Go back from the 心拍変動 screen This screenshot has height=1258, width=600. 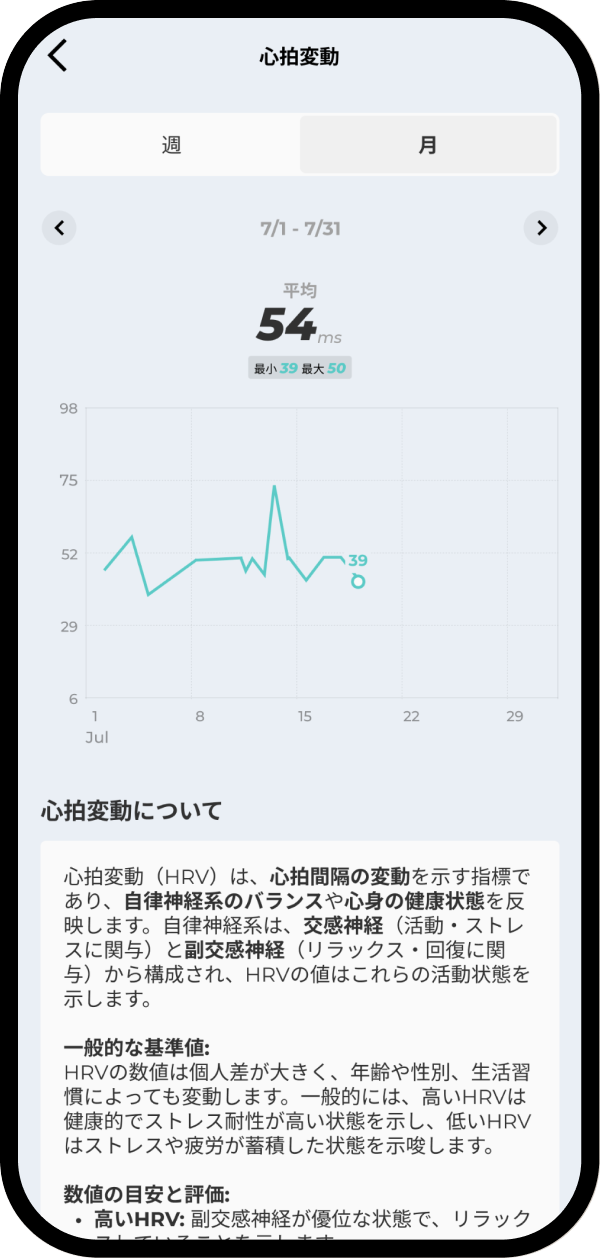pos(58,56)
